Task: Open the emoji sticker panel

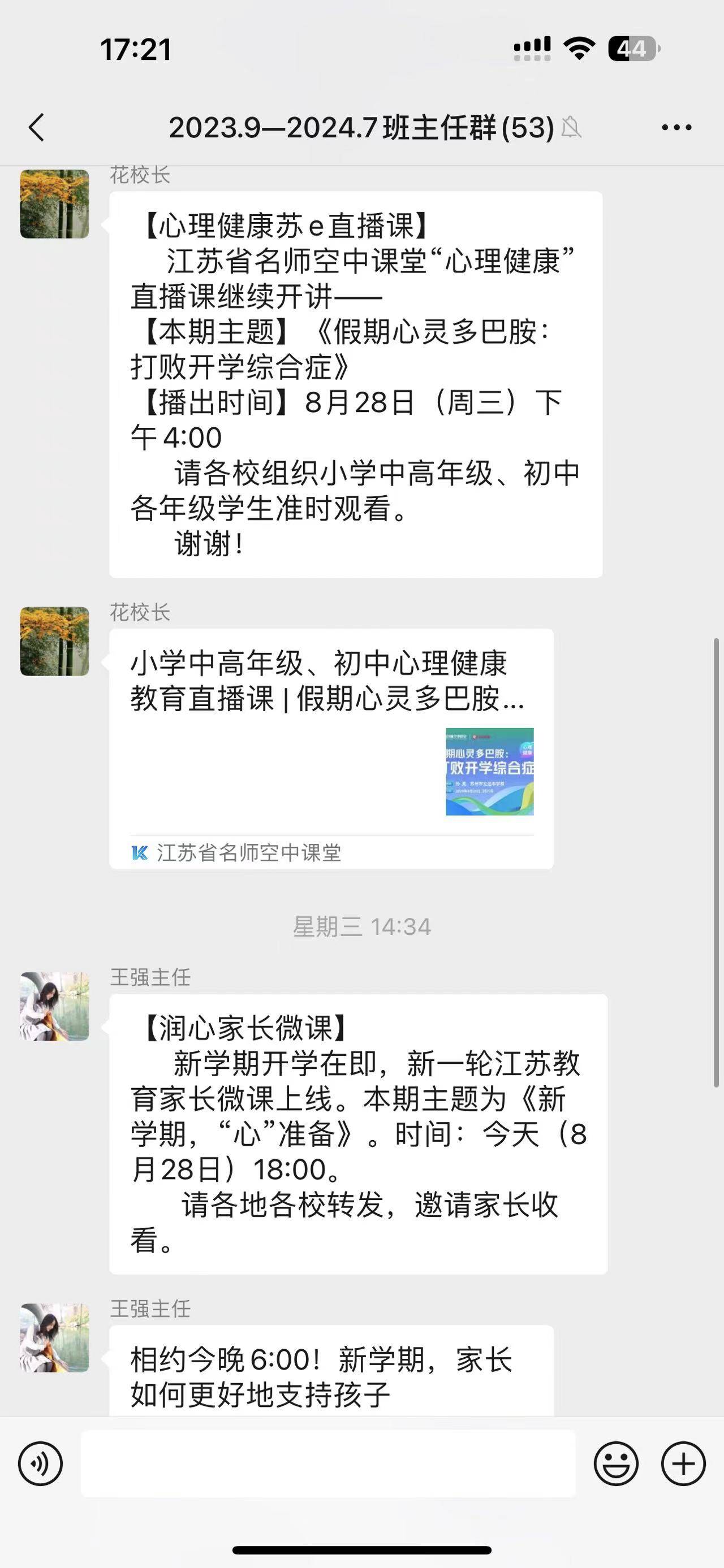Action: [616, 1464]
